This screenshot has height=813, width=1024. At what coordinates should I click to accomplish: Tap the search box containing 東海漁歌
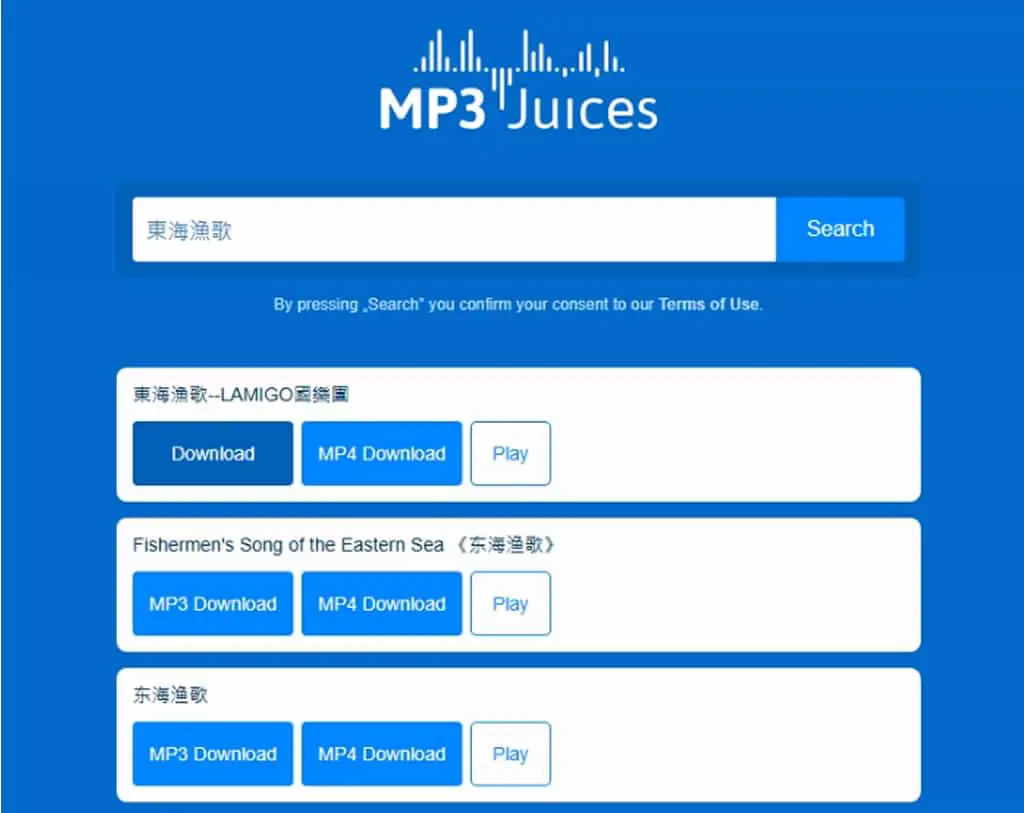[x=454, y=229]
